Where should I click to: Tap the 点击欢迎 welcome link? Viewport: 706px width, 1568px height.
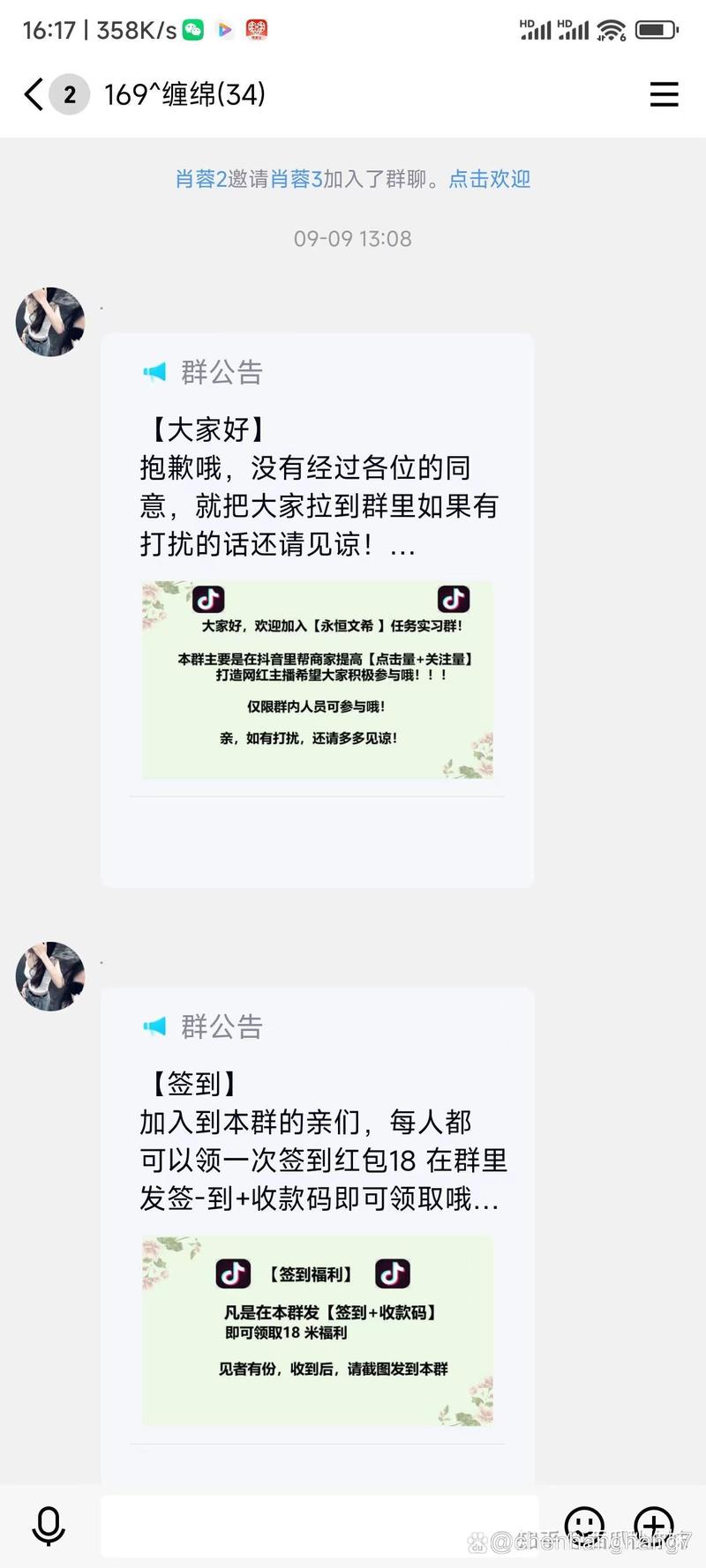pyautogui.click(x=491, y=178)
